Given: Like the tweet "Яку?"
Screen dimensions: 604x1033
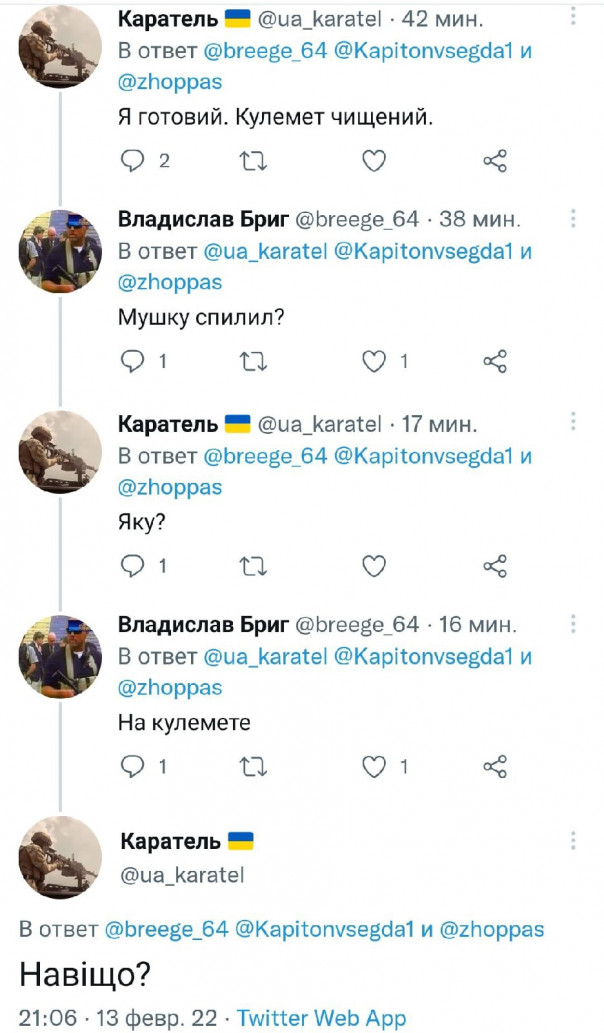Looking at the screenshot, I should pos(374,566).
